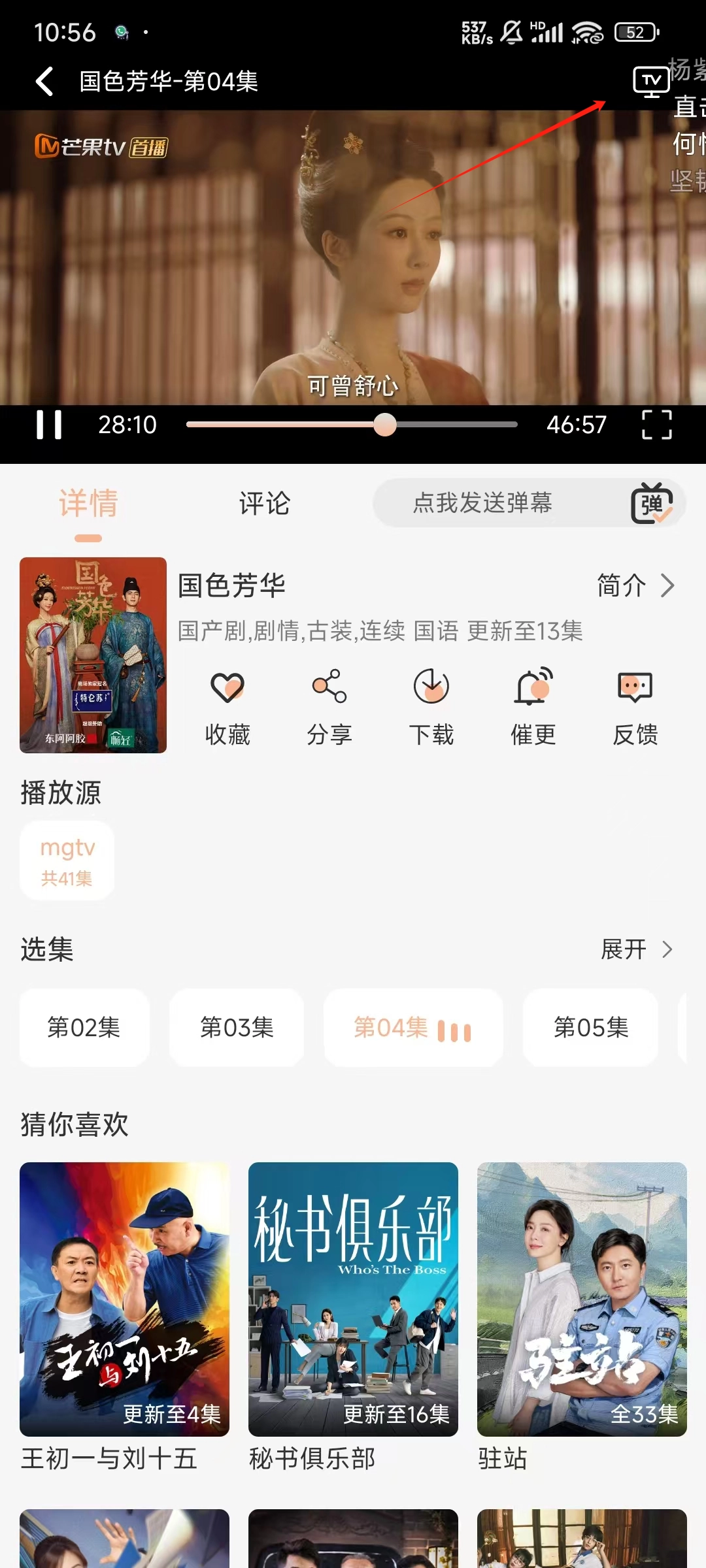Image resolution: width=706 pixels, height=1568 pixels.
Task: Cast the video to TV
Action: tap(650, 82)
